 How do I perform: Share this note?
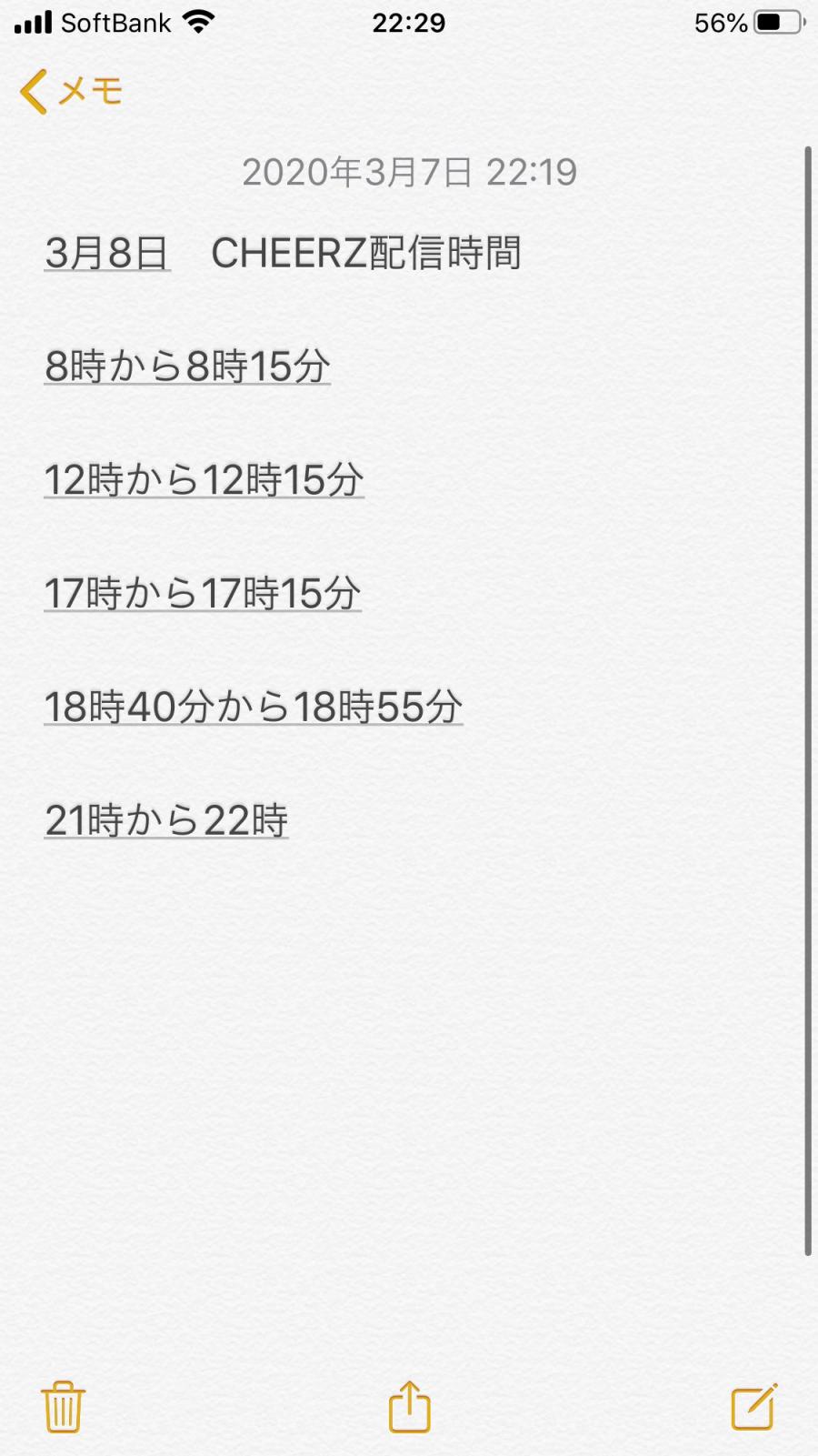tap(409, 1407)
